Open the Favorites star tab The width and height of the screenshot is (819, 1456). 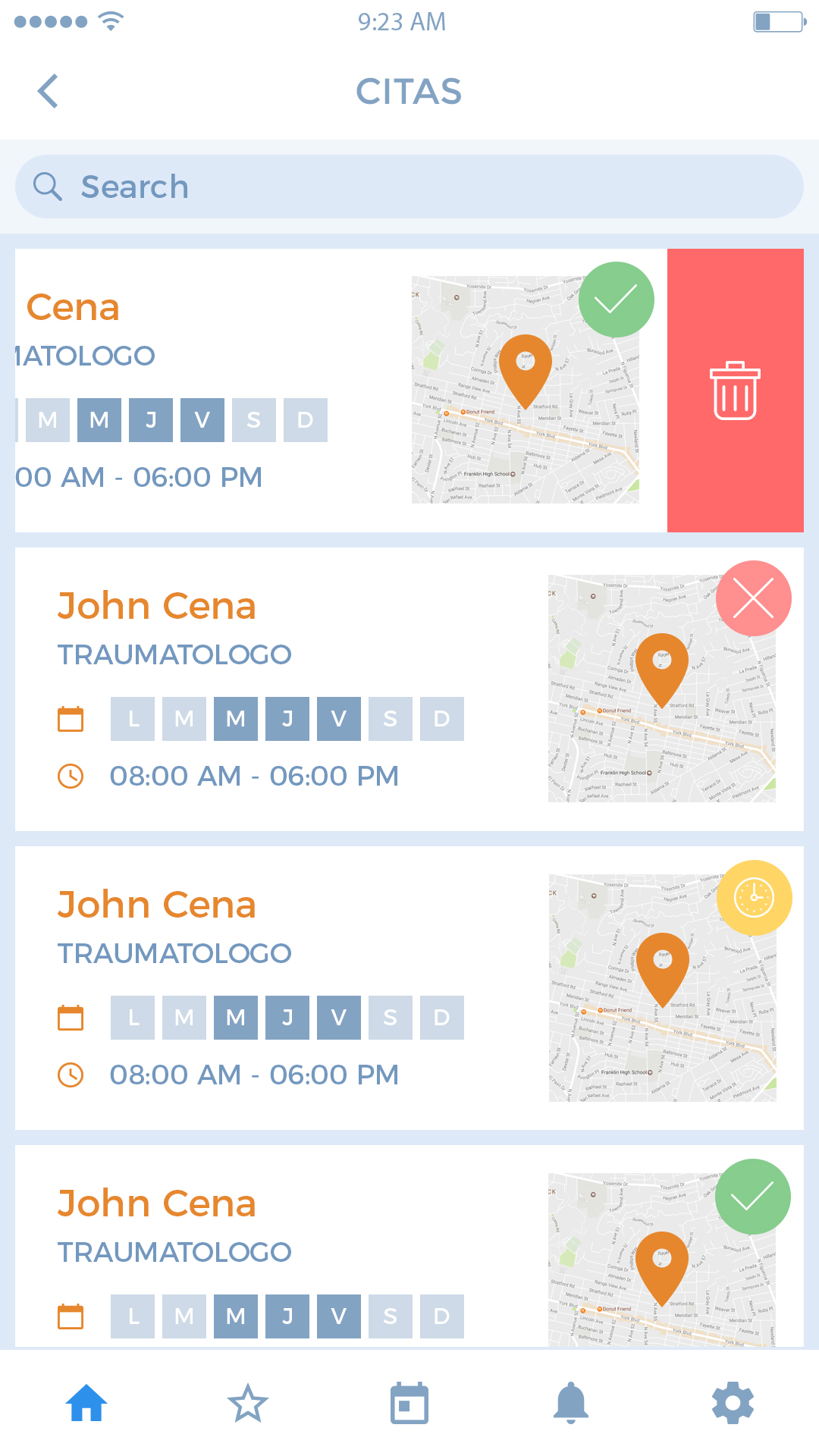pos(248,1403)
